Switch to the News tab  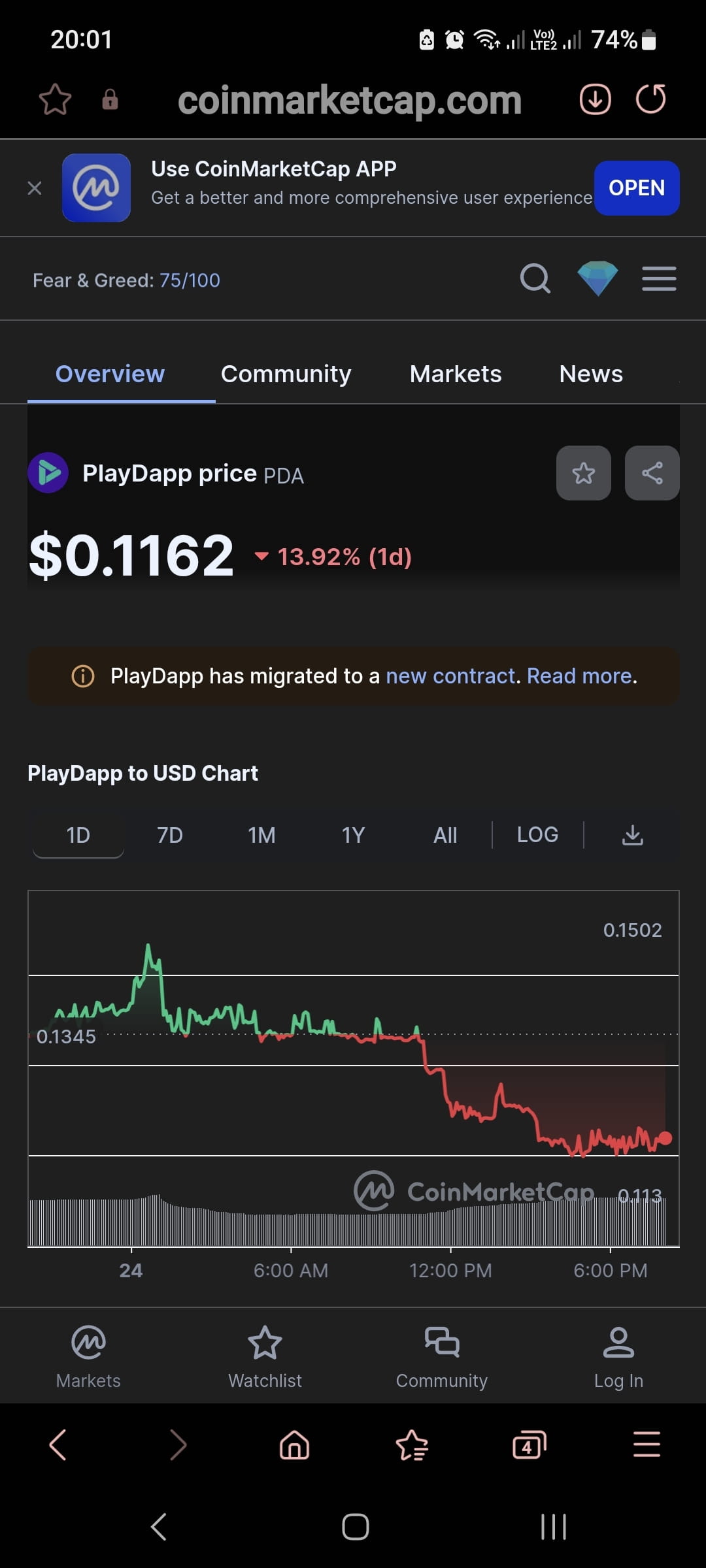tap(590, 374)
